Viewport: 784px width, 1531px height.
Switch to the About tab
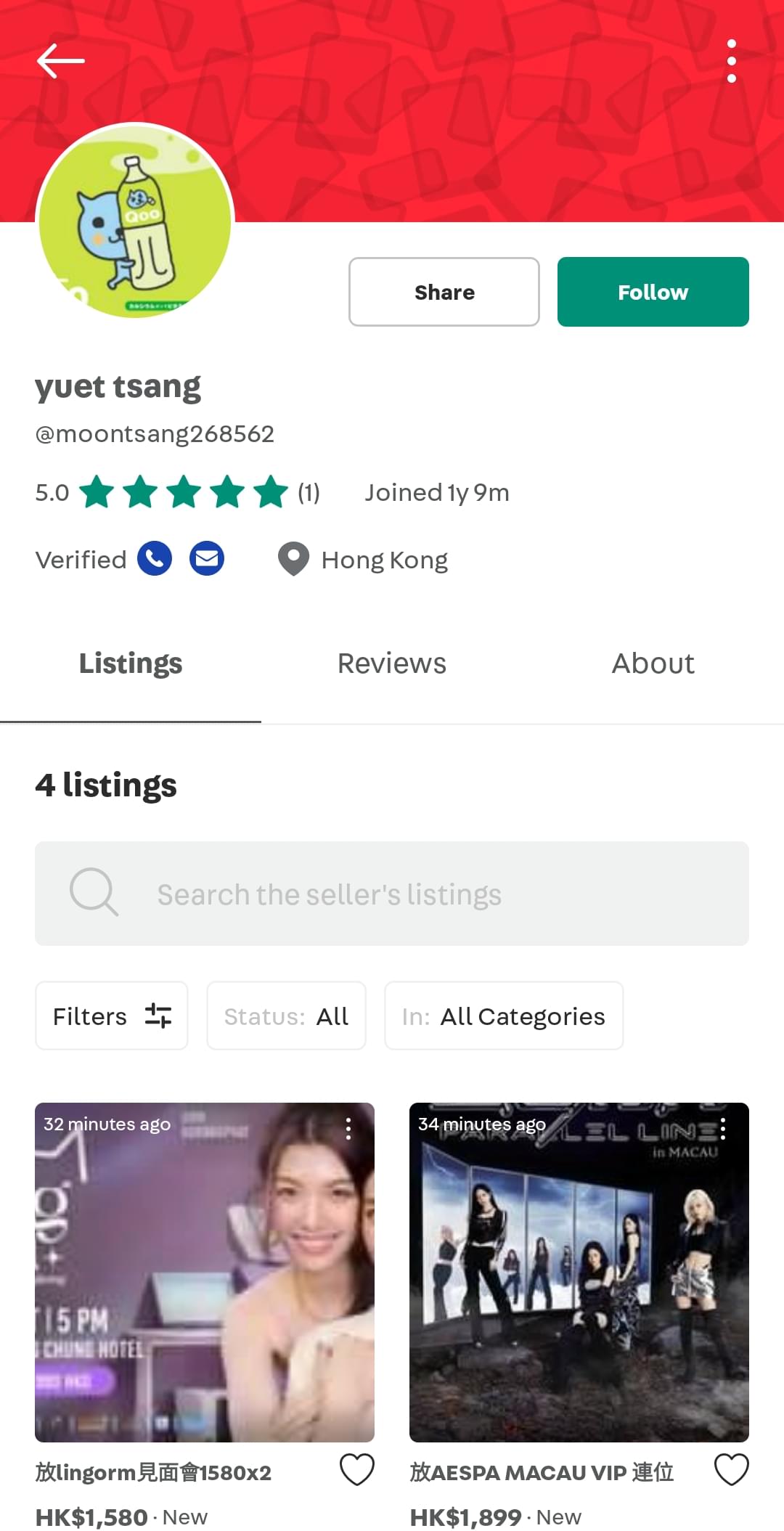coord(653,664)
